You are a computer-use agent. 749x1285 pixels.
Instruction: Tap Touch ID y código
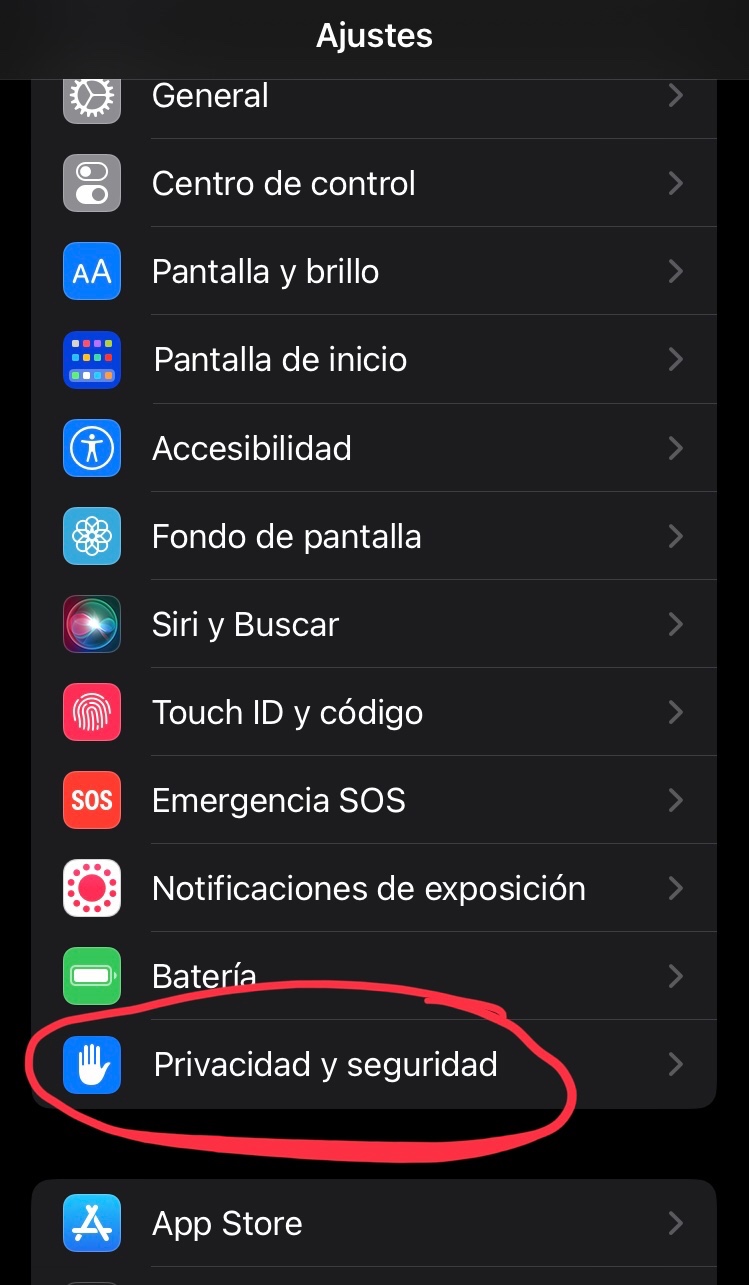click(374, 712)
